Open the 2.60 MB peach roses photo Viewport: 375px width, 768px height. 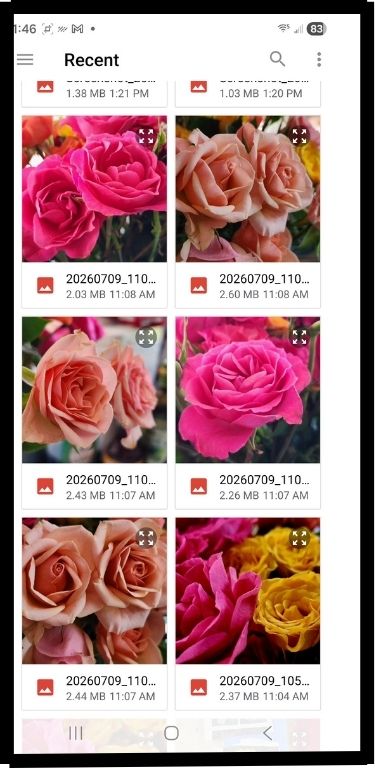point(248,212)
